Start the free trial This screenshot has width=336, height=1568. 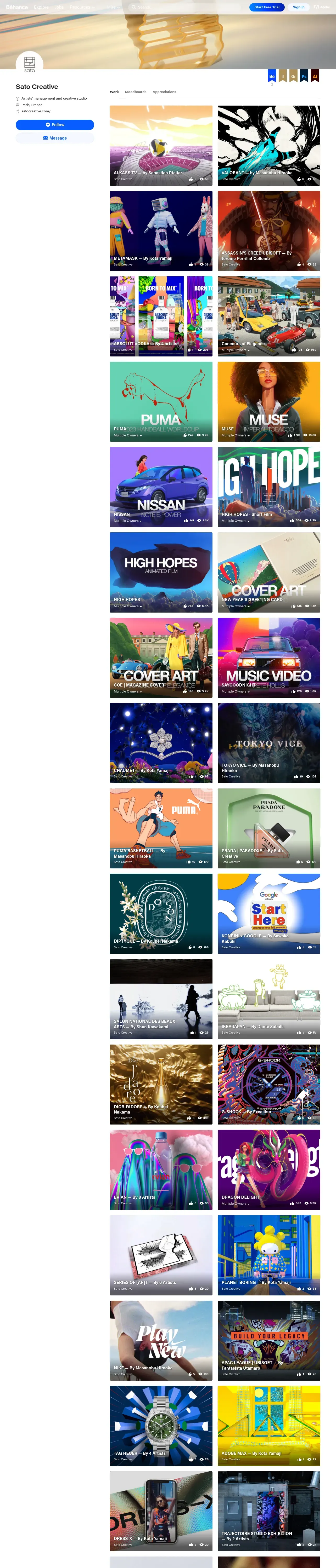tap(266, 7)
